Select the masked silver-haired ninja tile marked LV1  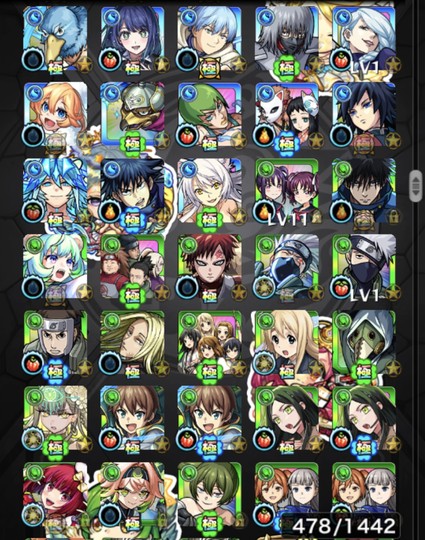(364, 267)
